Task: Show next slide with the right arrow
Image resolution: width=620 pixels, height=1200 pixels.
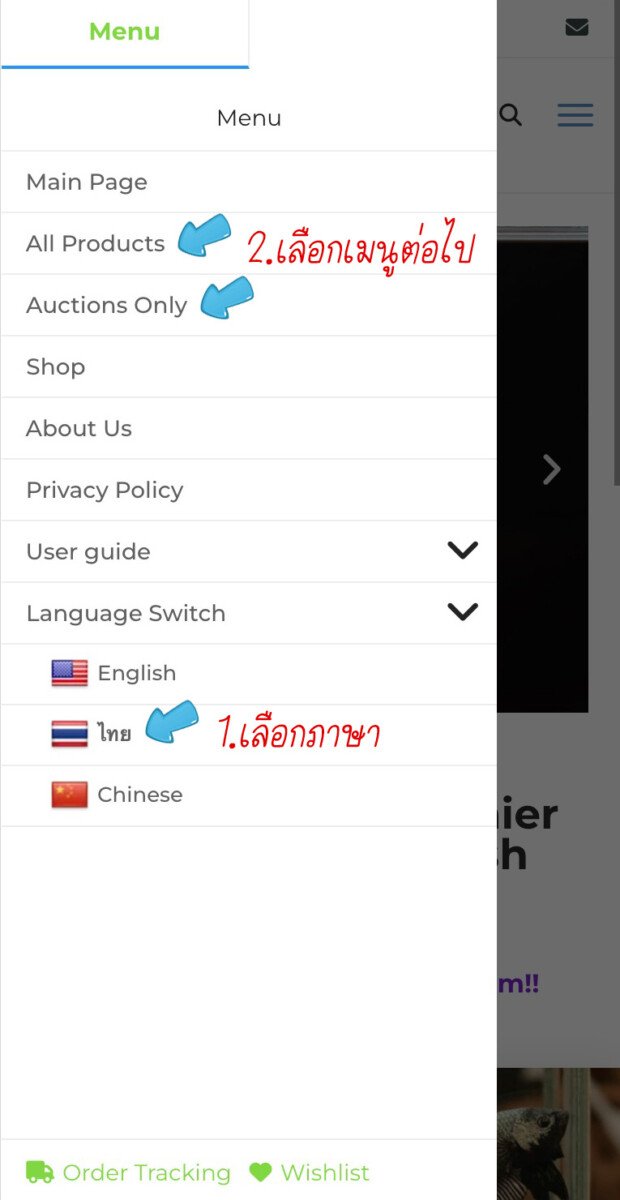Action: coord(551,469)
